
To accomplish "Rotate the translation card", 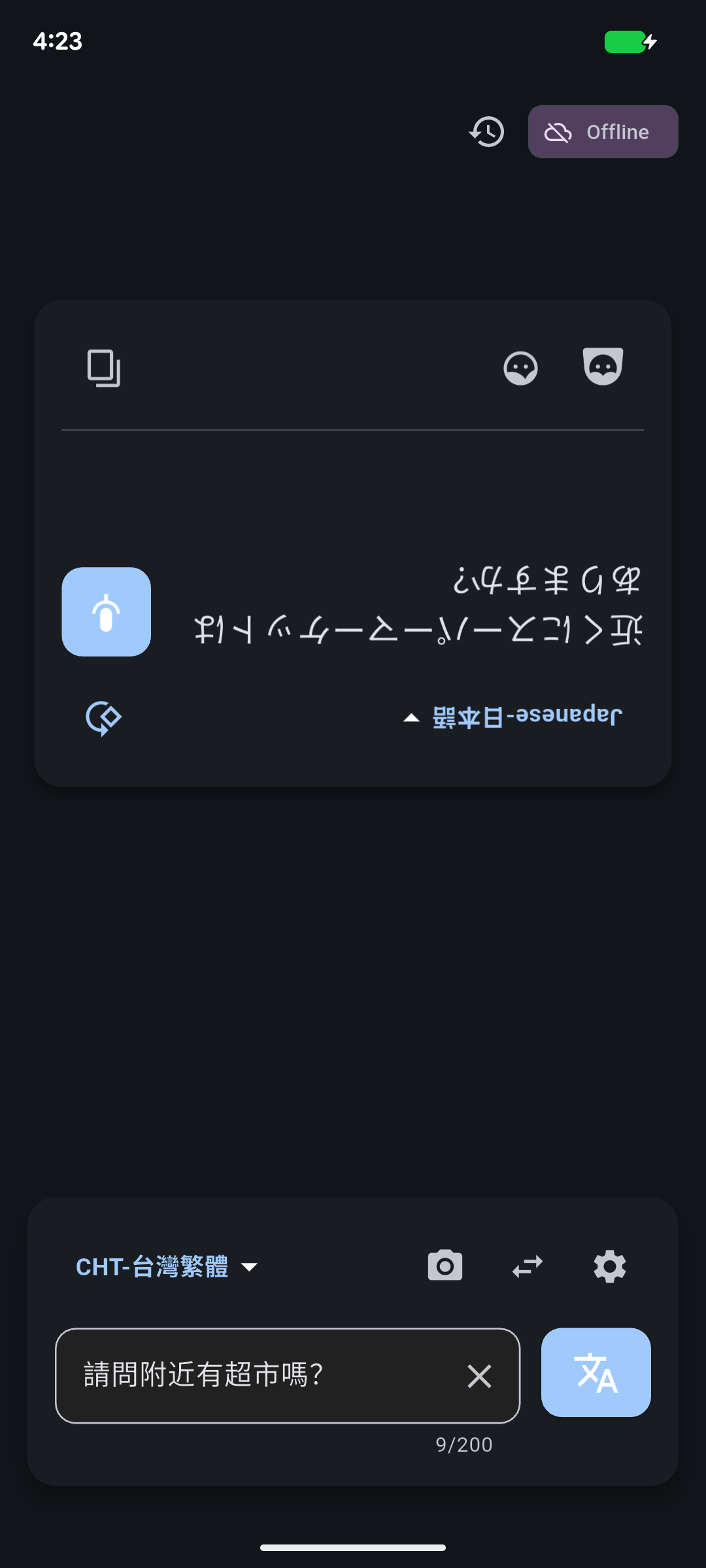I will 103,718.
